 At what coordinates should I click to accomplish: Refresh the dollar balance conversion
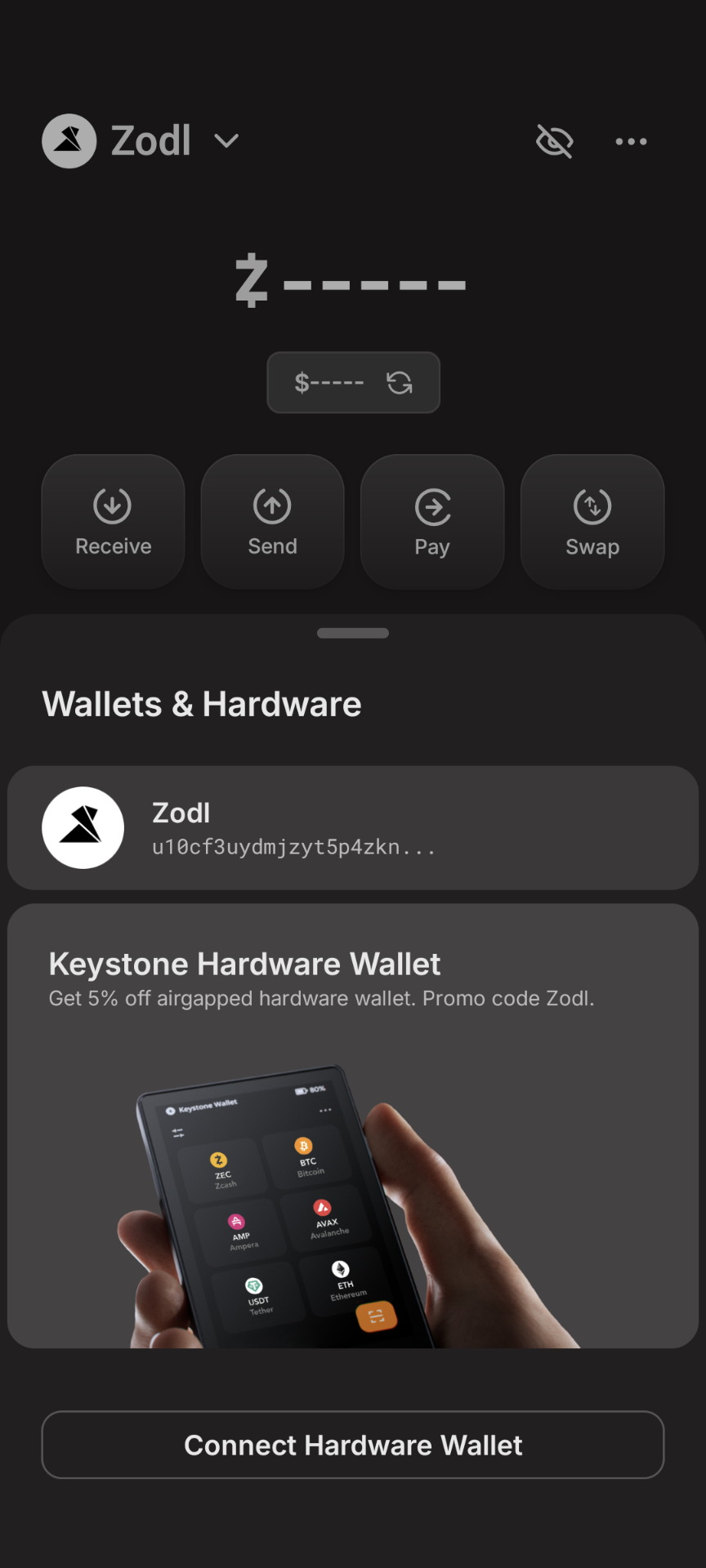[x=399, y=382]
